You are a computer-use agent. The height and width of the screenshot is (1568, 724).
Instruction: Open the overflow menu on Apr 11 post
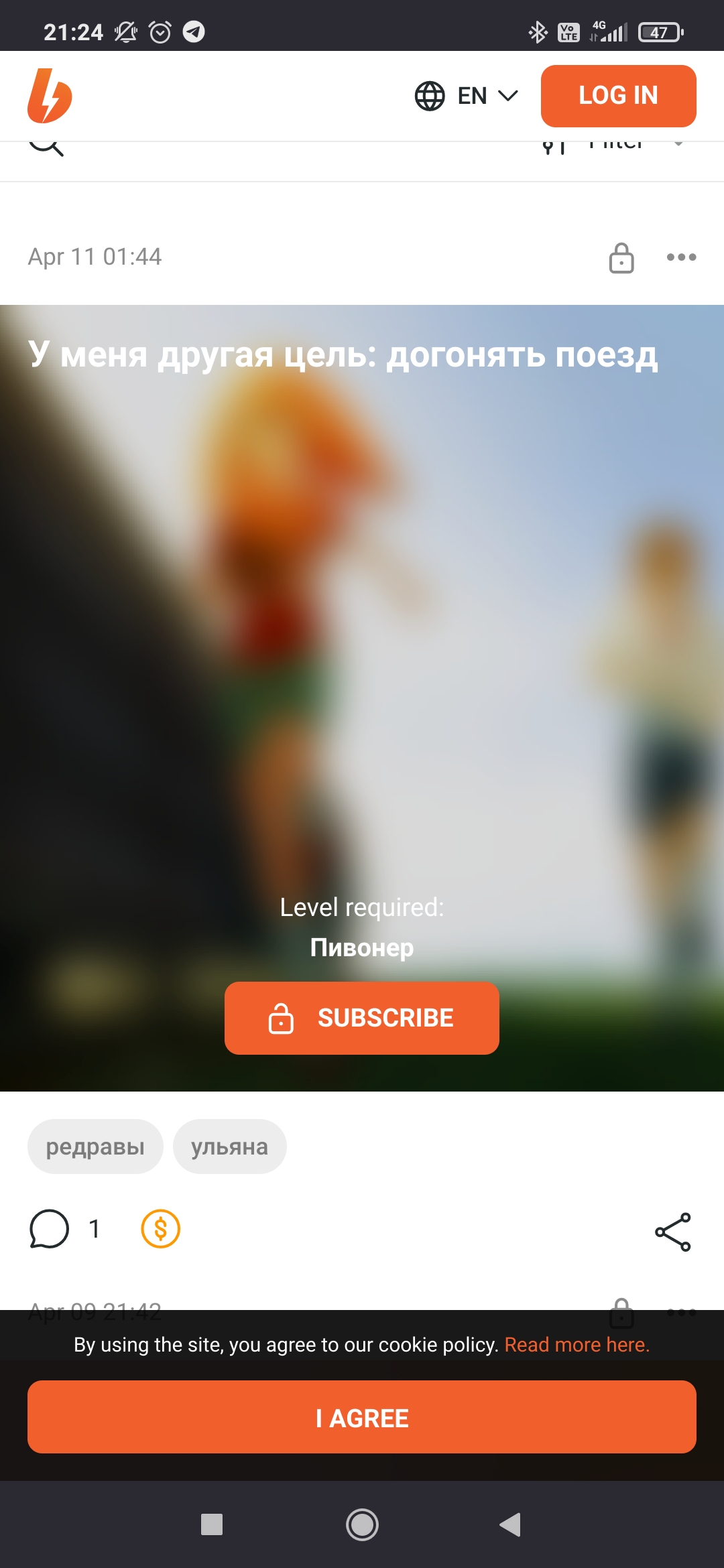(x=681, y=257)
